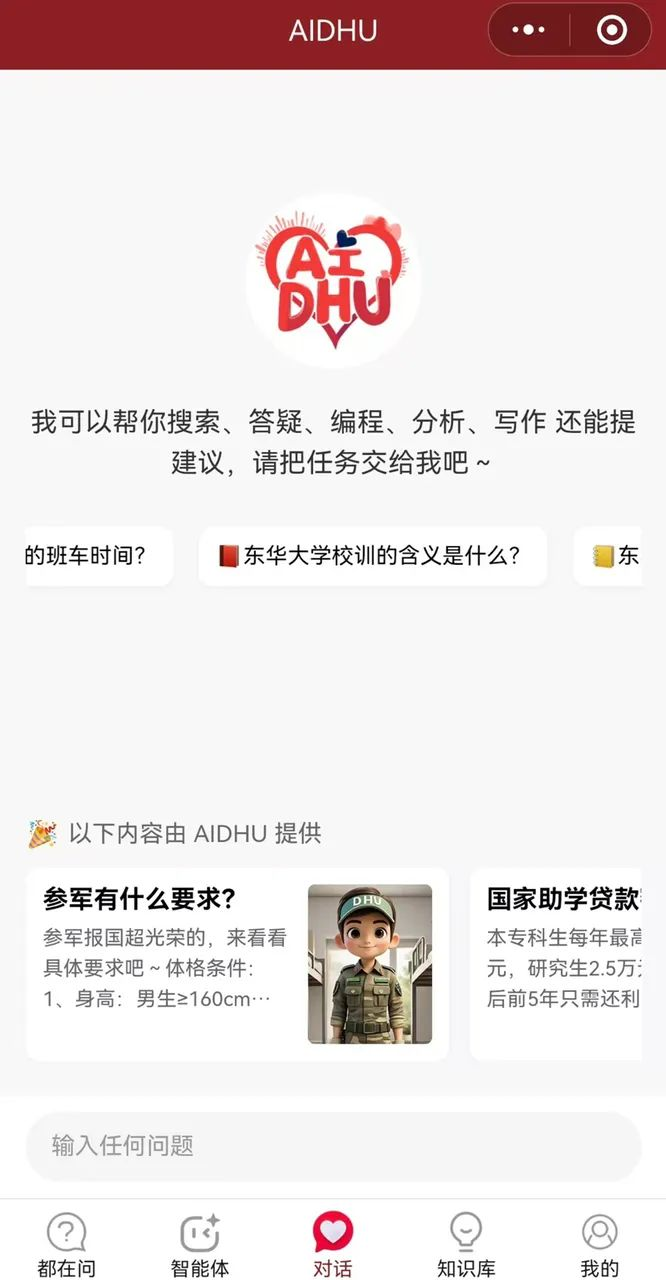Image resolution: width=666 pixels, height=1280 pixels.
Task: Close the AIDHU mini program
Action: pos(611,30)
